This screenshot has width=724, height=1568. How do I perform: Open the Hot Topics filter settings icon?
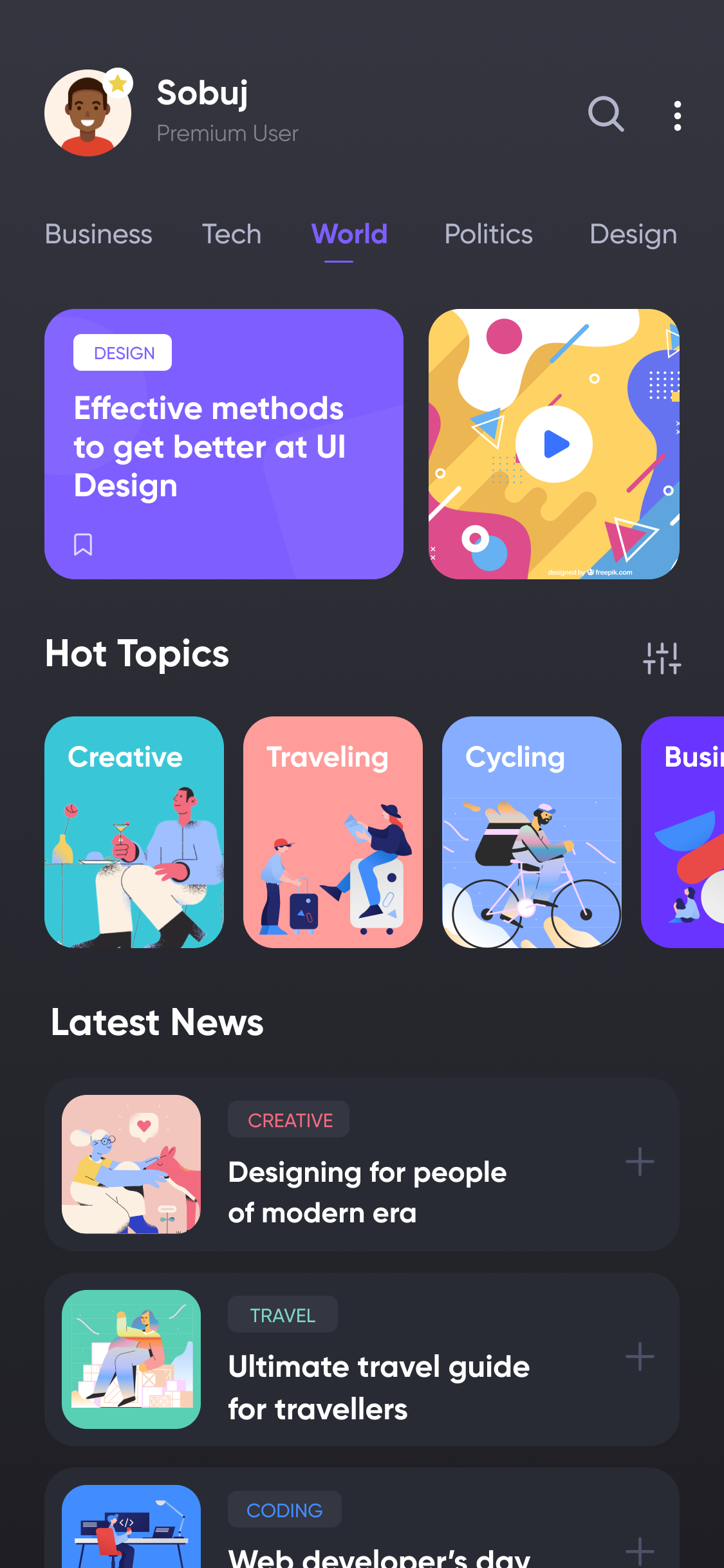tap(662, 657)
